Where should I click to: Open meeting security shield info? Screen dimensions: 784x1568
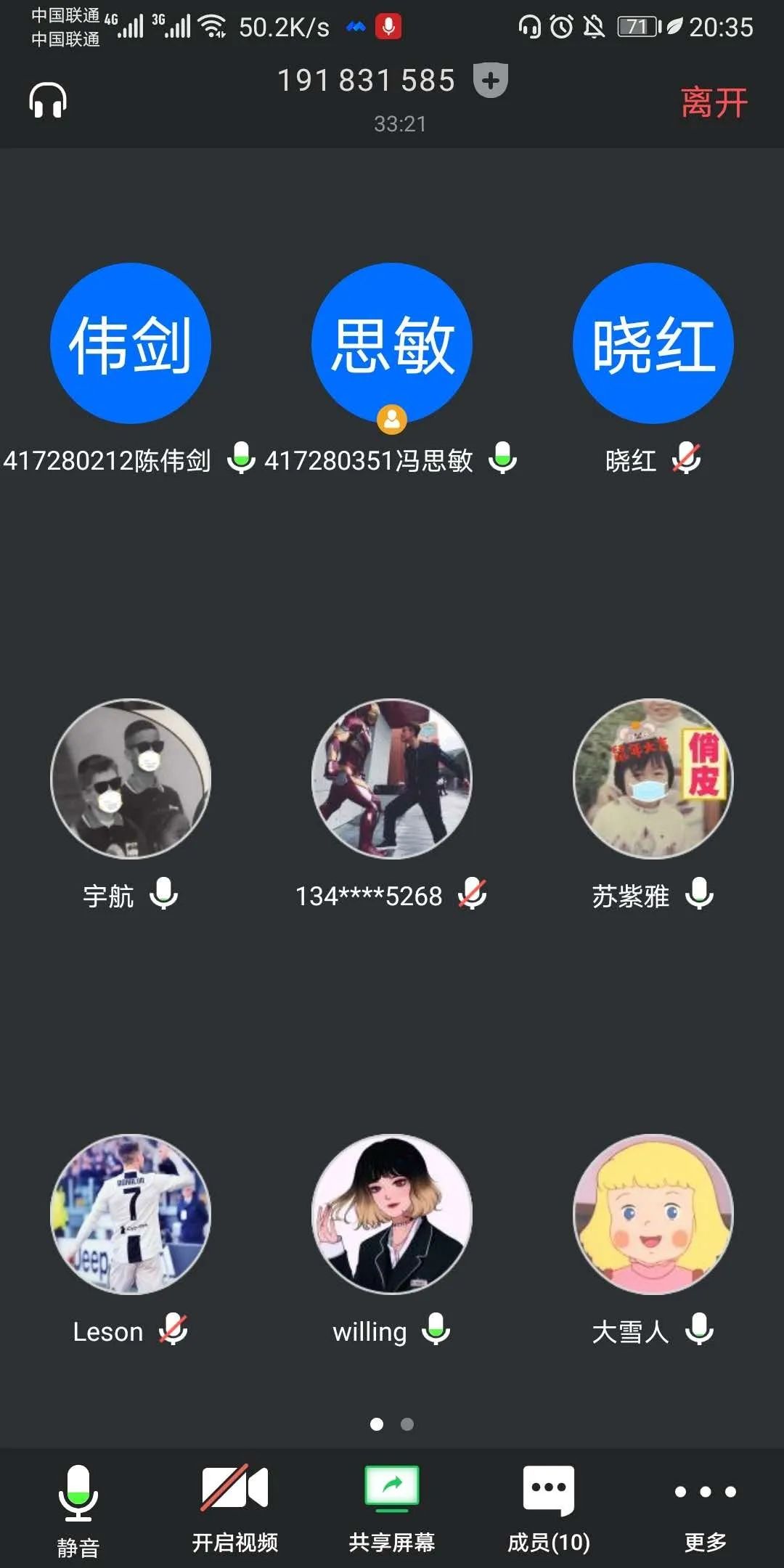click(x=491, y=80)
